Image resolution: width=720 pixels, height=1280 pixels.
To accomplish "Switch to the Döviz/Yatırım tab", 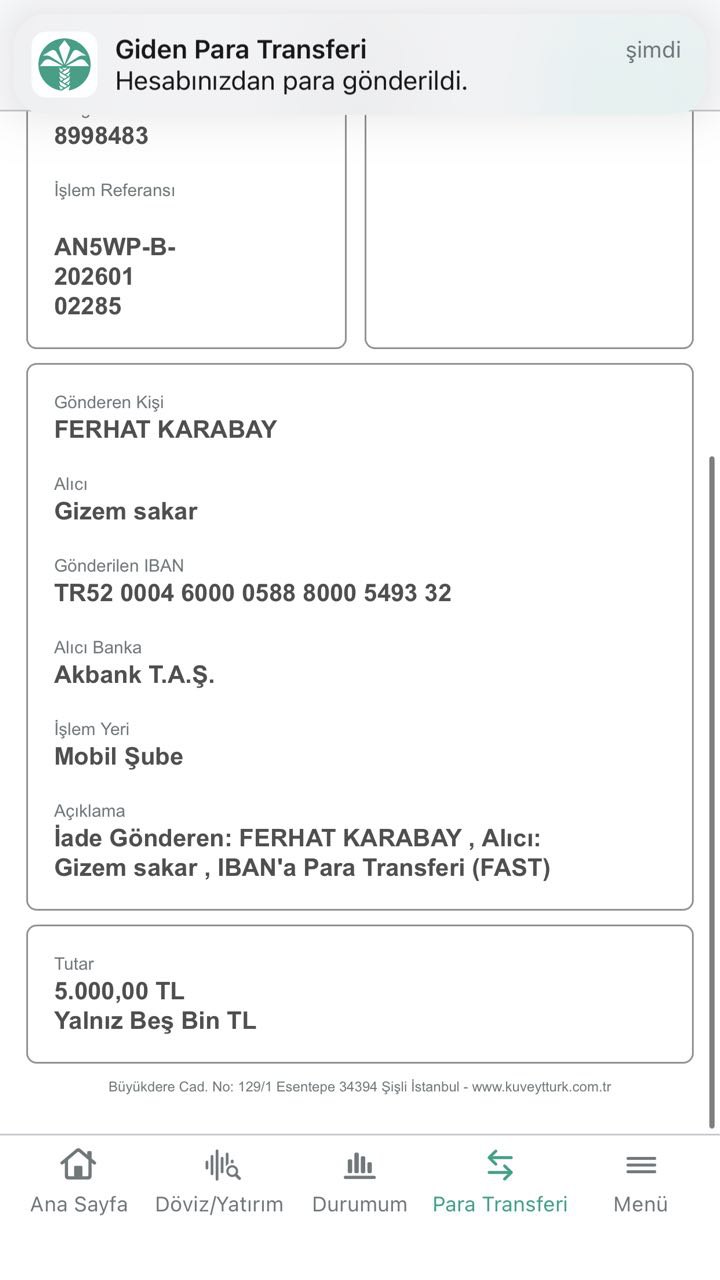I will [x=219, y=1181].
